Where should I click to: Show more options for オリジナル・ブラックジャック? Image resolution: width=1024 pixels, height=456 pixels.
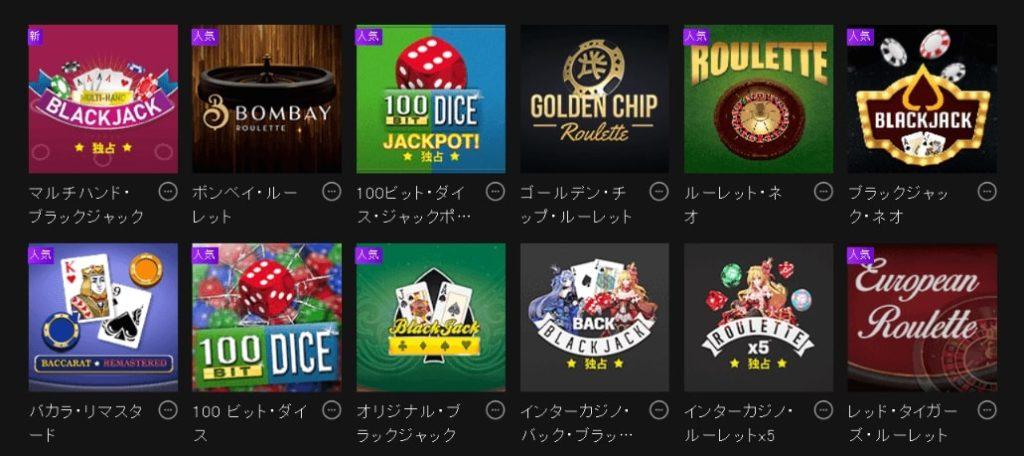pyautogui.click(x=495, y=410)
